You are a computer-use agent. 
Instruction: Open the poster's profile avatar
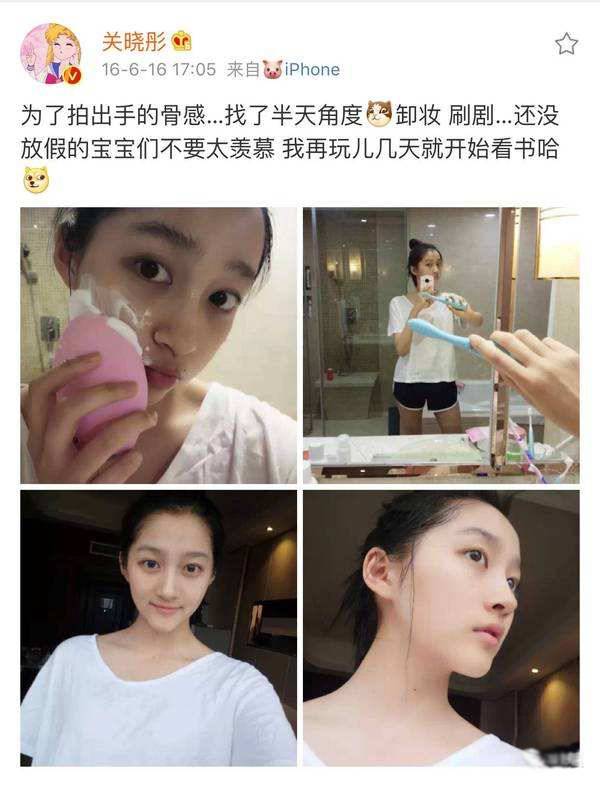click(51, 54)
